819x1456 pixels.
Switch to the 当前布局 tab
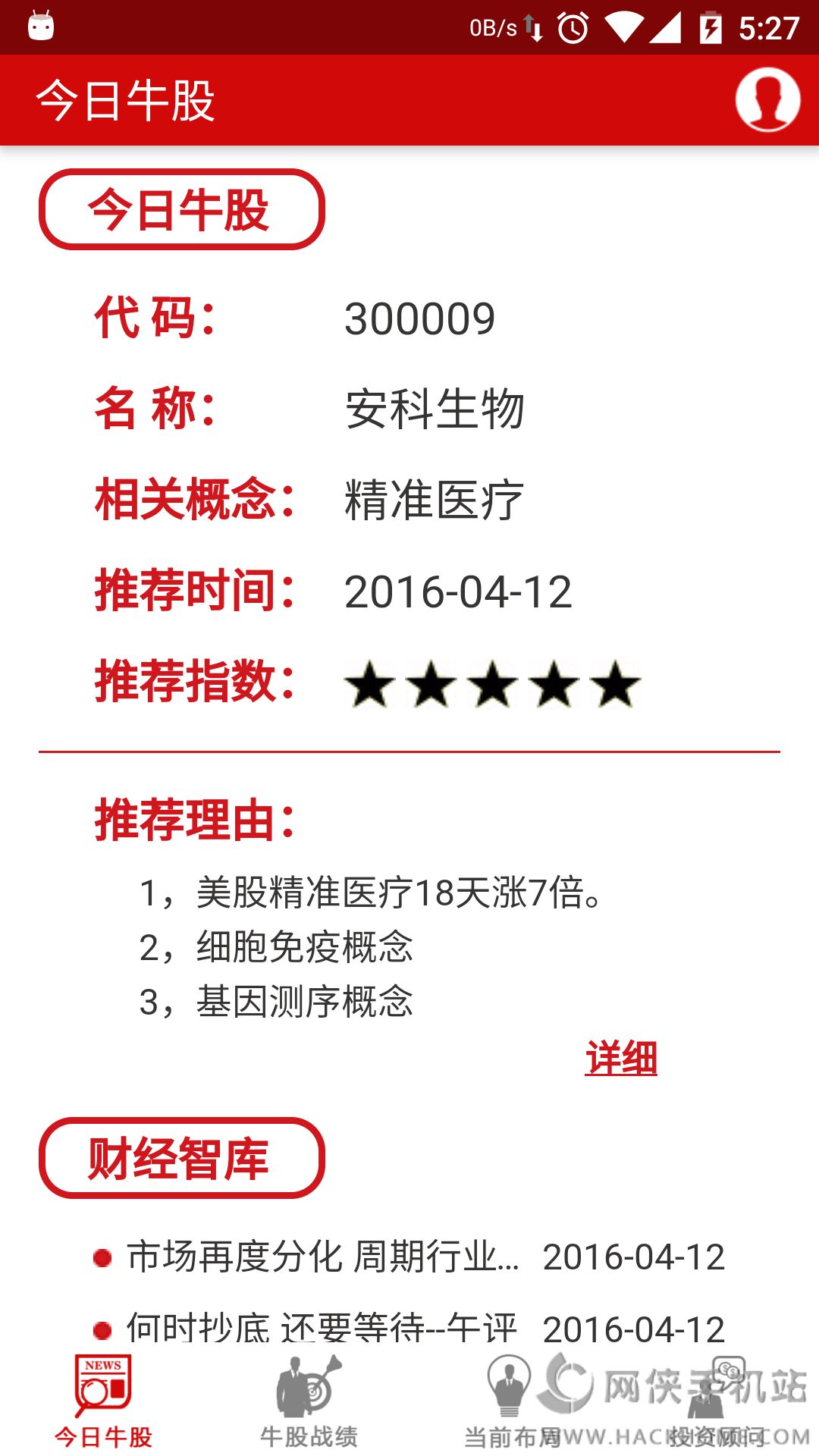coord(510,1401)
